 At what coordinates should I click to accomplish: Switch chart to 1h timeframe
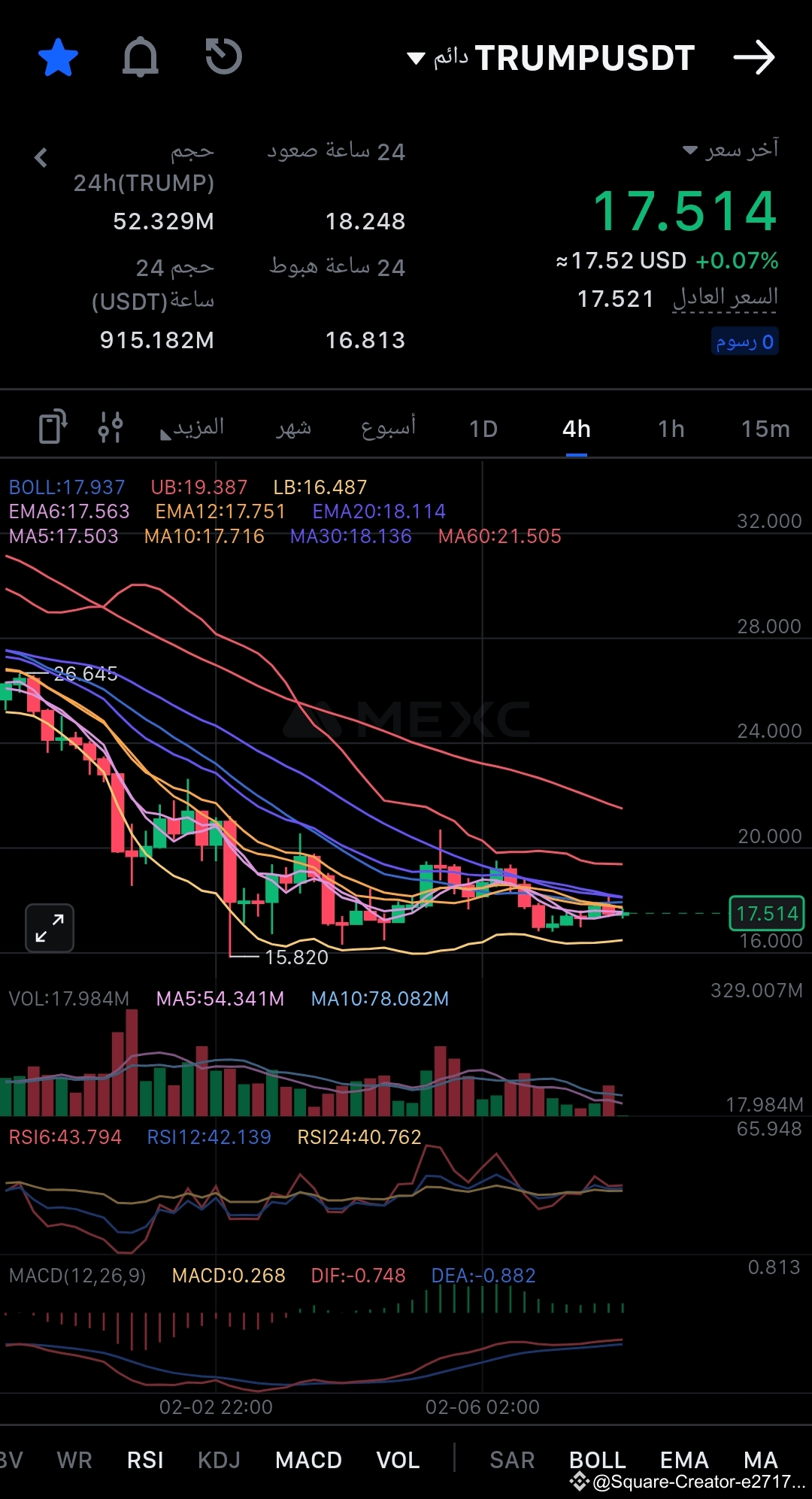[x=671, y=429]
